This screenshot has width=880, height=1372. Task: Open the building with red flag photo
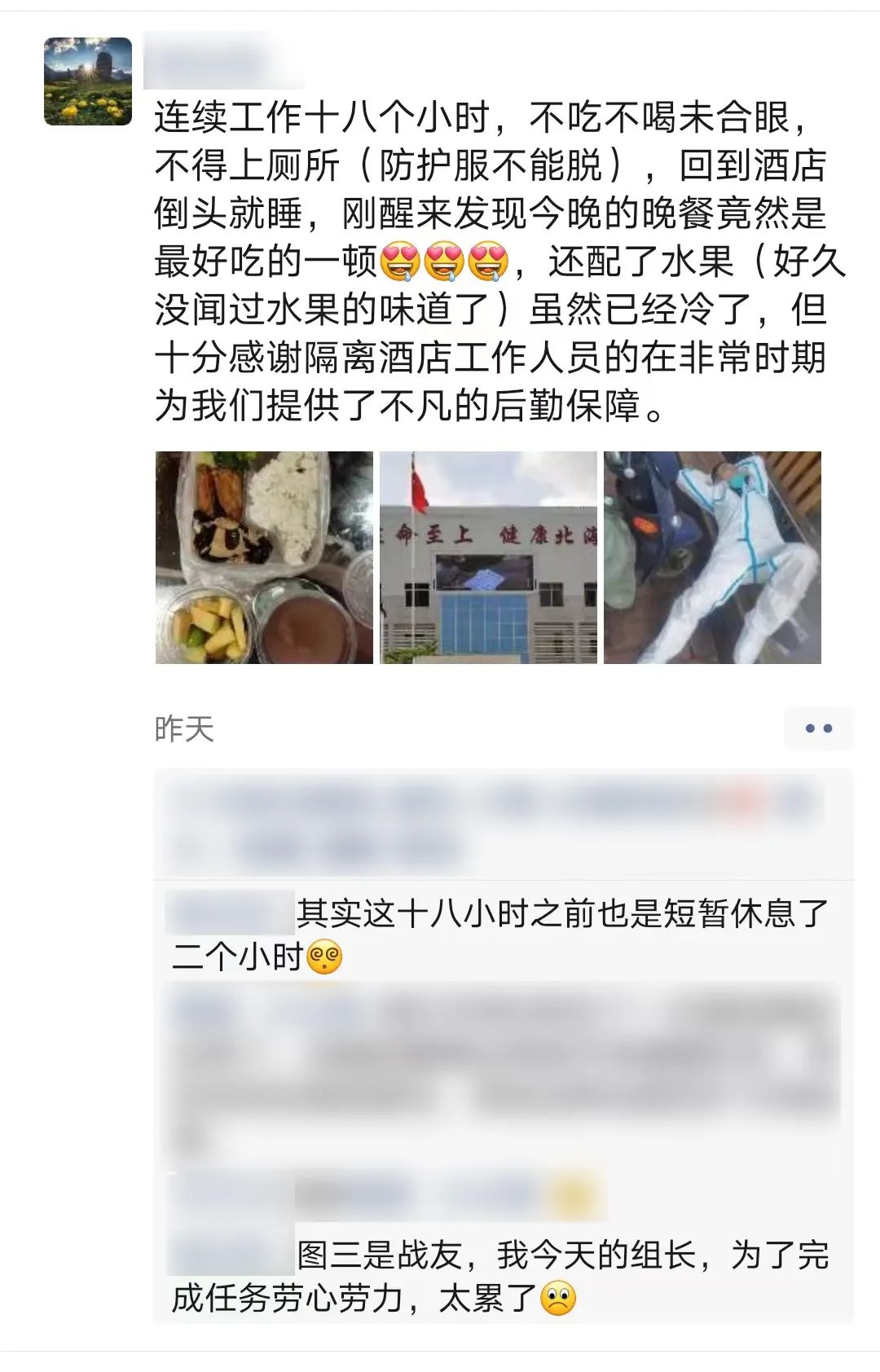coord(488,557)
